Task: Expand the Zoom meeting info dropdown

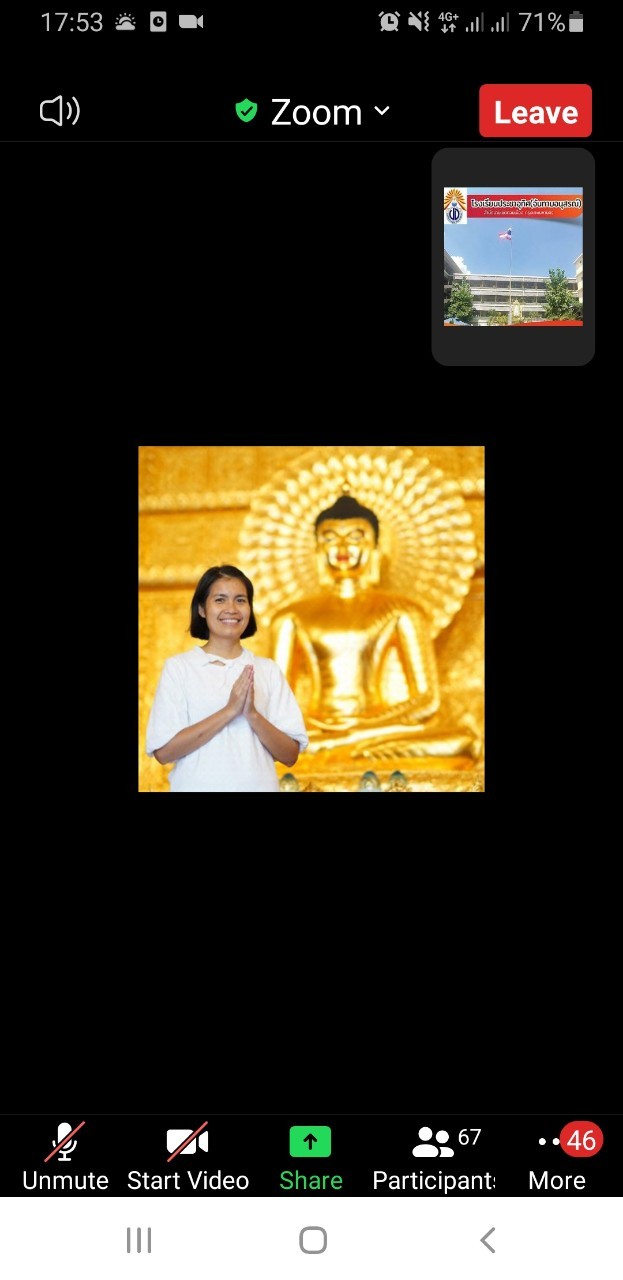Action: 312,111
